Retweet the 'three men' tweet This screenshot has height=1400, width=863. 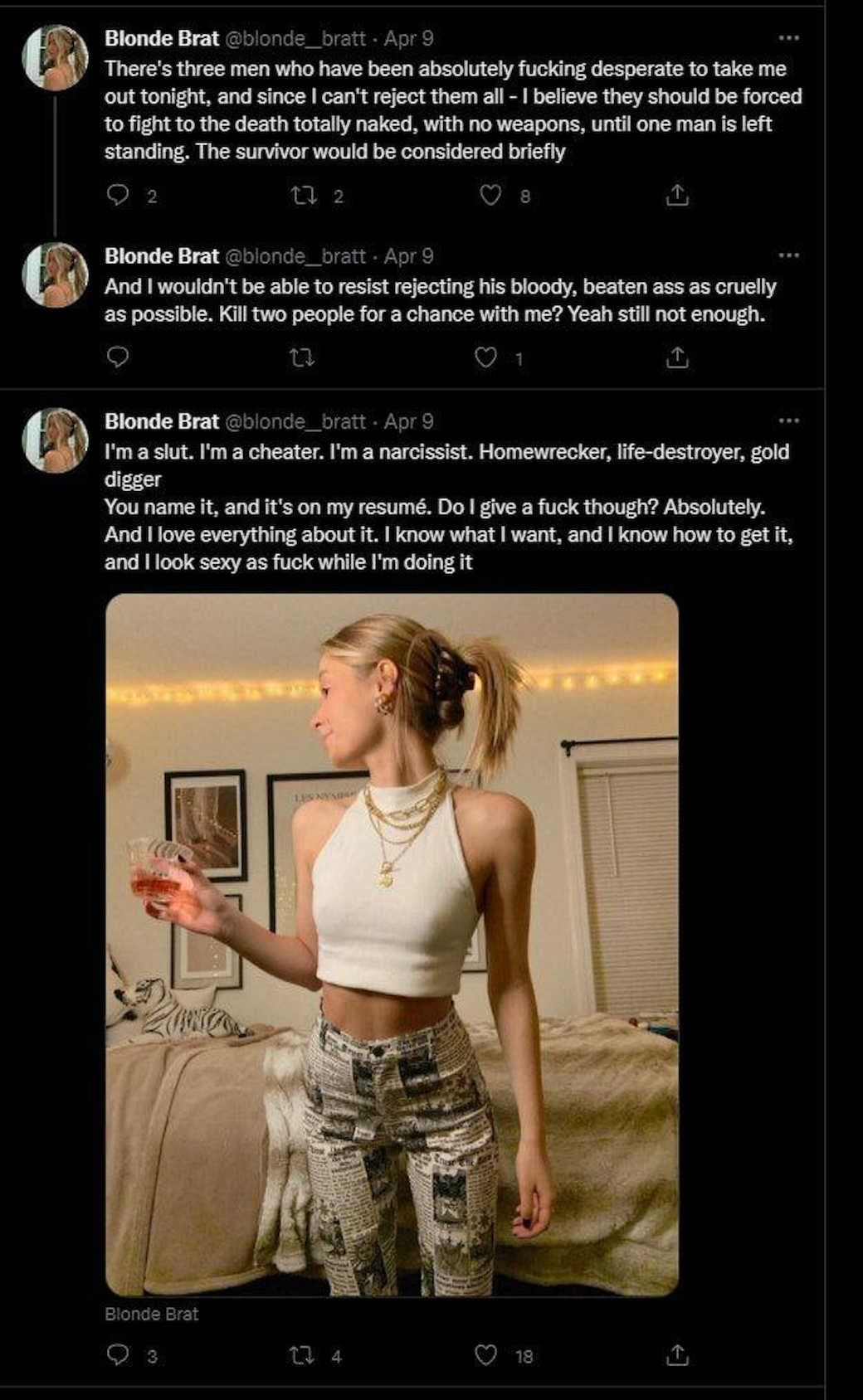pyautogui.click(x=304, y=195)
